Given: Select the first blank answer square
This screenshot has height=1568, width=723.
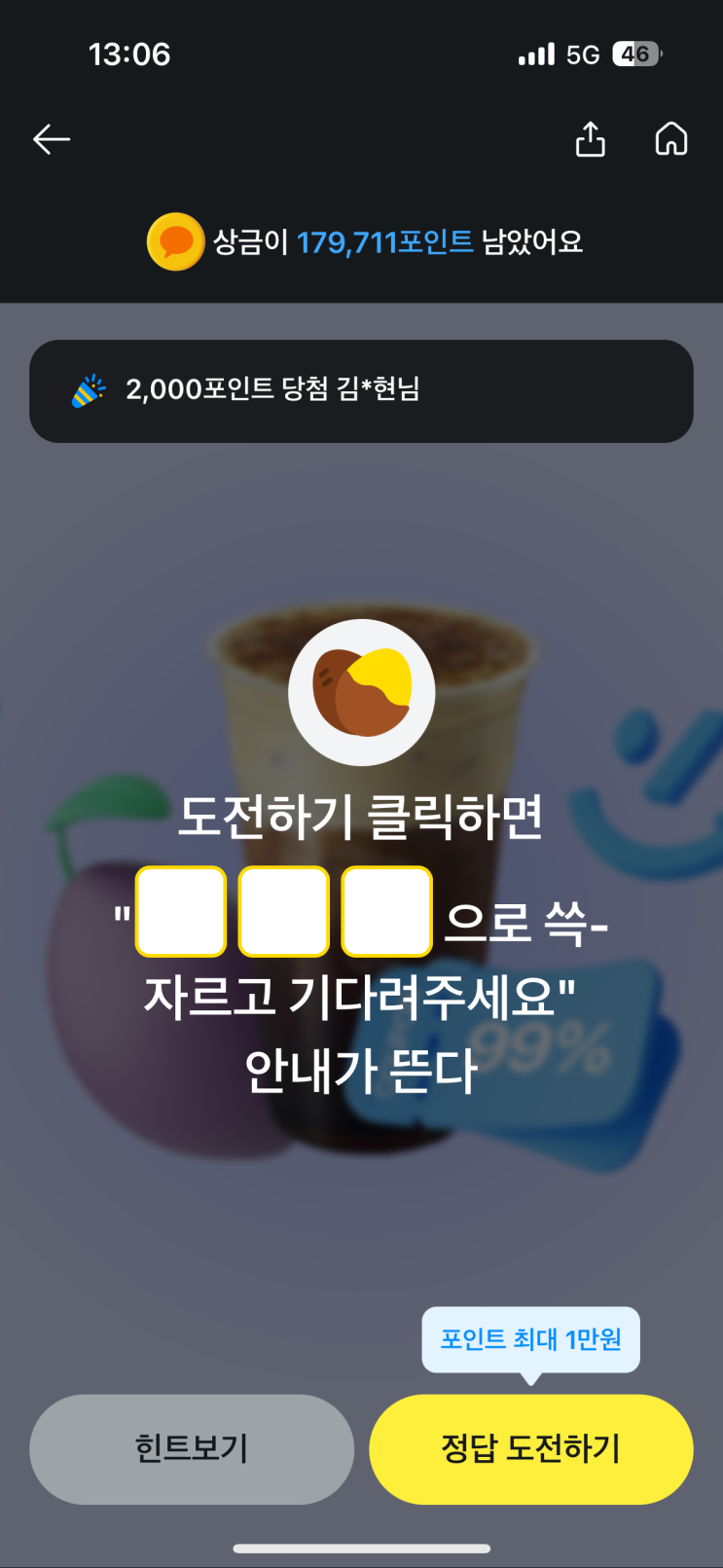Looking at the screenshot, I should click(x=181, y=912).
